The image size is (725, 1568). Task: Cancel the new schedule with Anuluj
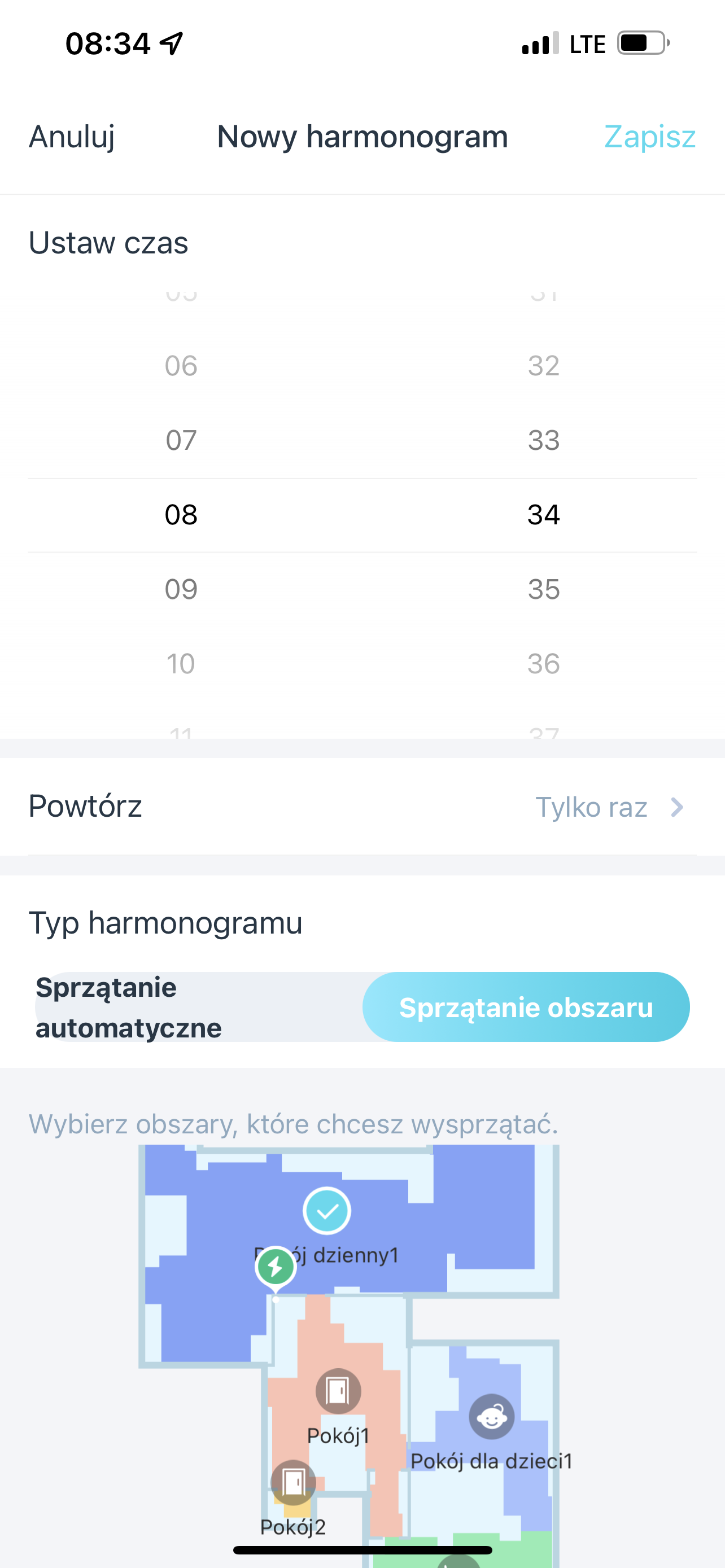(72, 137)
